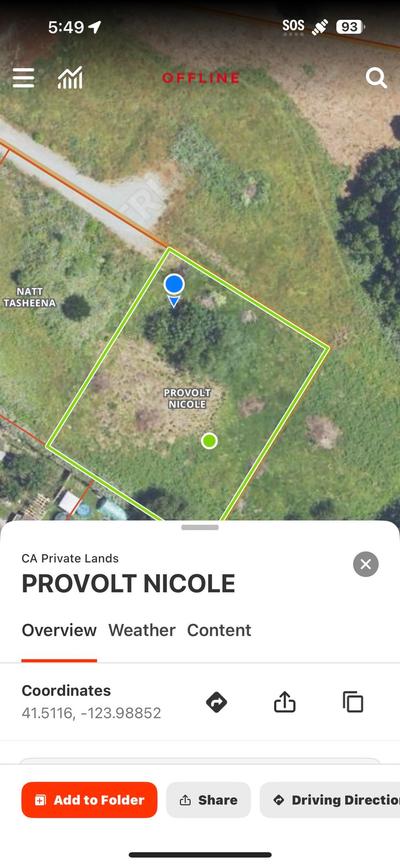Select the Overview tab
This screenshot has width=400, height=866.
59,630
